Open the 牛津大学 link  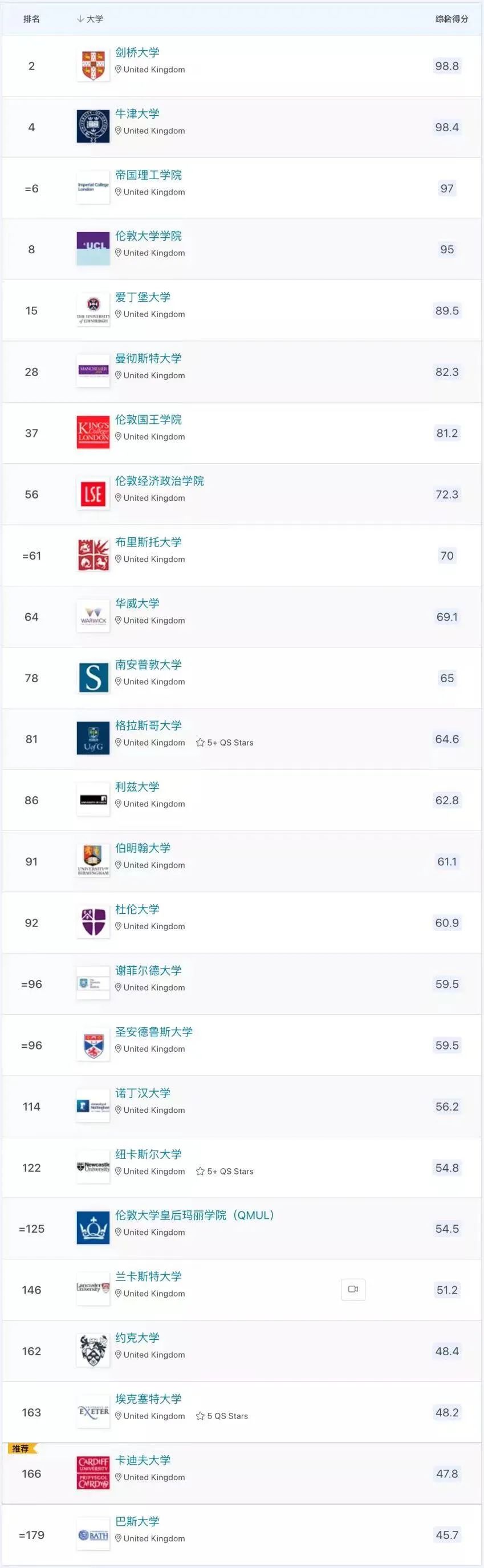pyautogui.click(x=137, y=114)
